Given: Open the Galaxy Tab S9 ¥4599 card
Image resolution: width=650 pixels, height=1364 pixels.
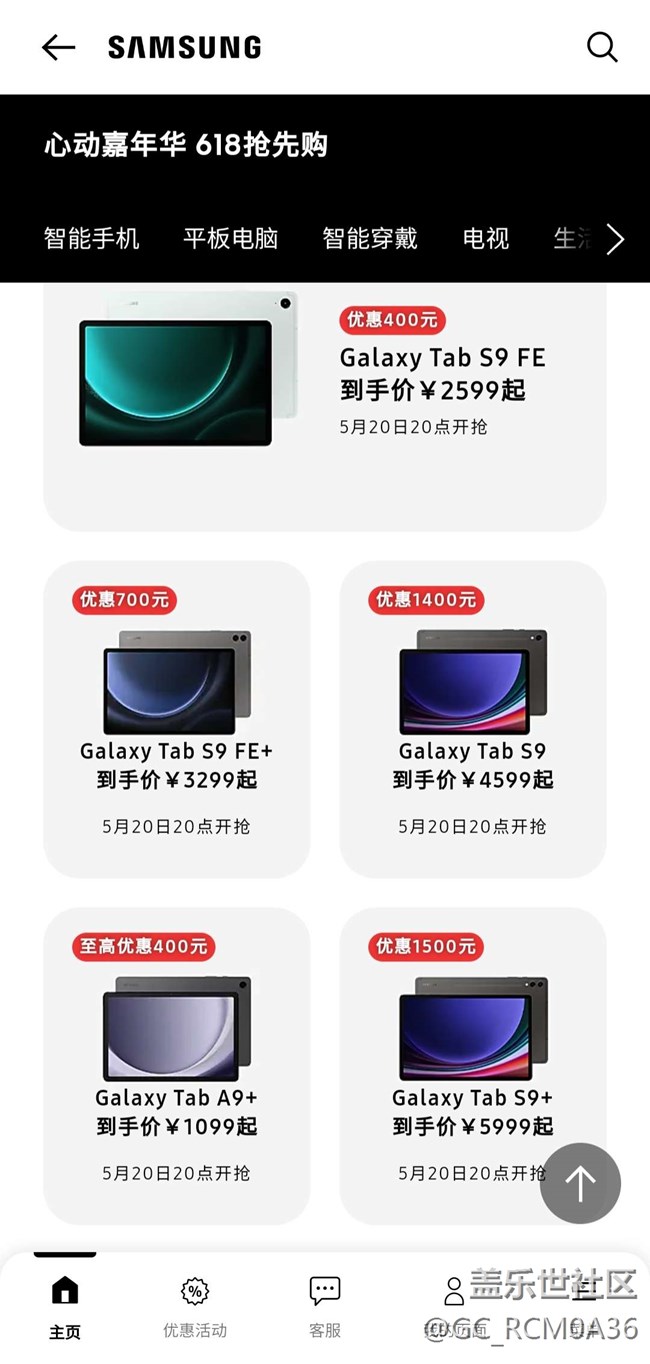Looking at the screenshot, I should pyautogui.click(x=473, y=719).
